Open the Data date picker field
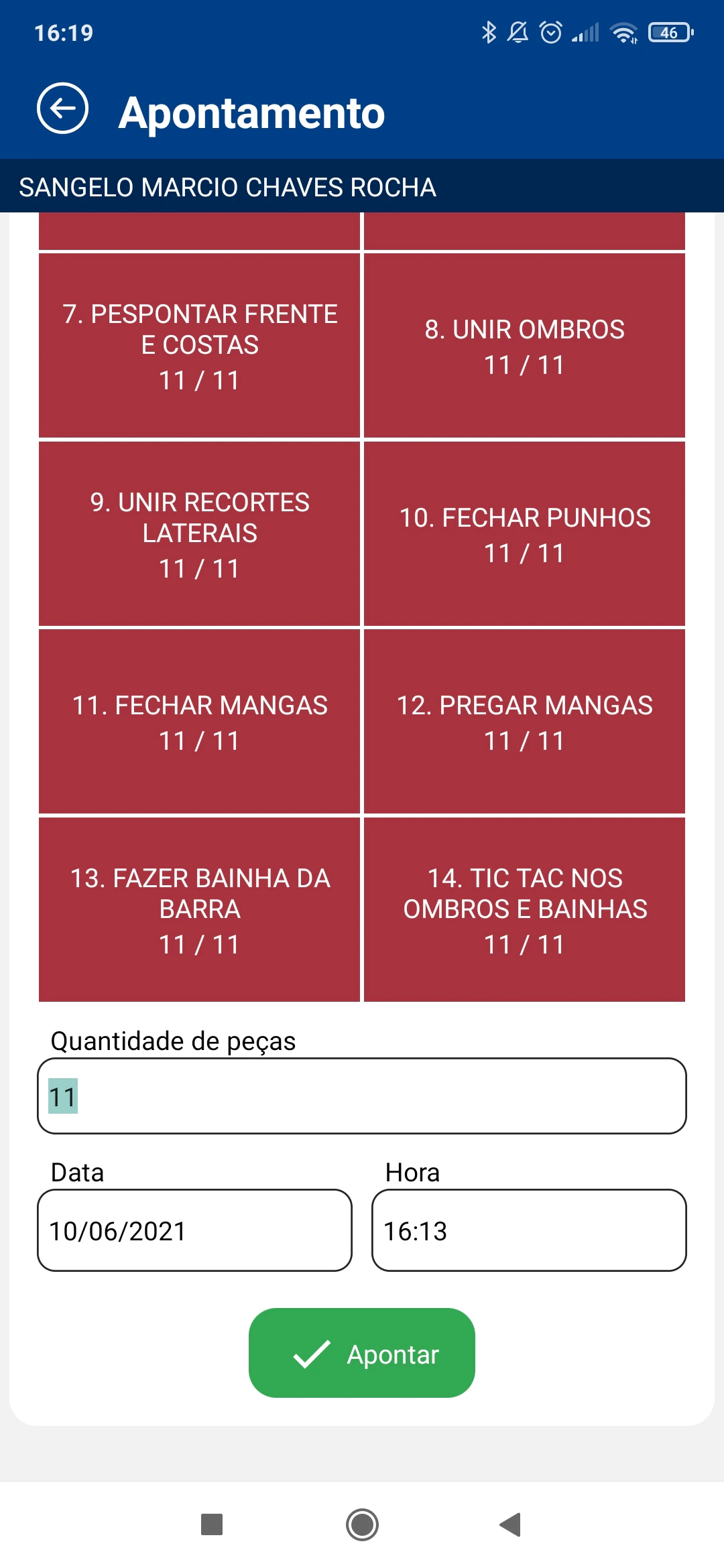Image resolution: width=724 pixels, height=1568 pixels. click(194, 1230)
